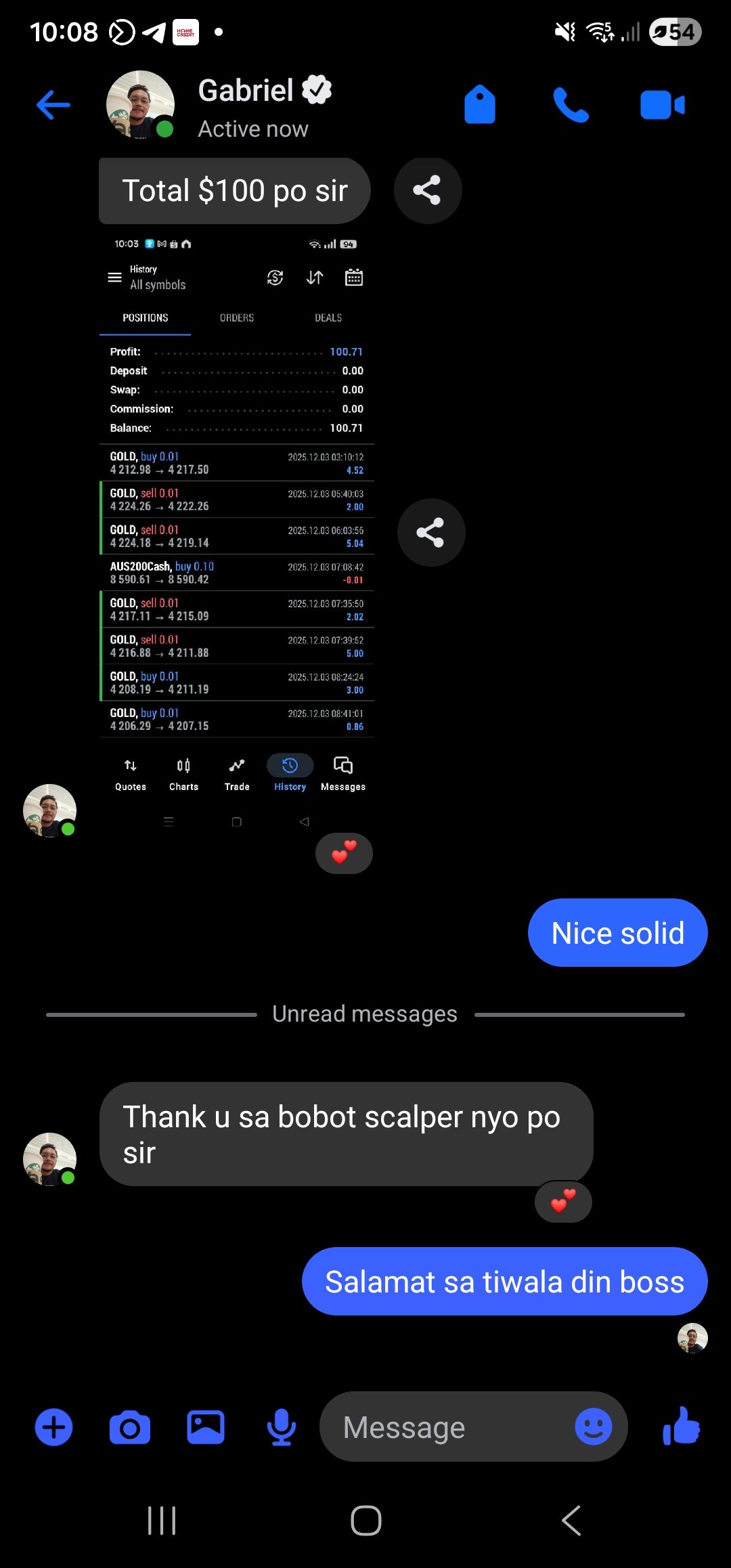View the heart reaction on the screenshot
731x1568 pixels.
pyautogui.click(x=344, y=852)
